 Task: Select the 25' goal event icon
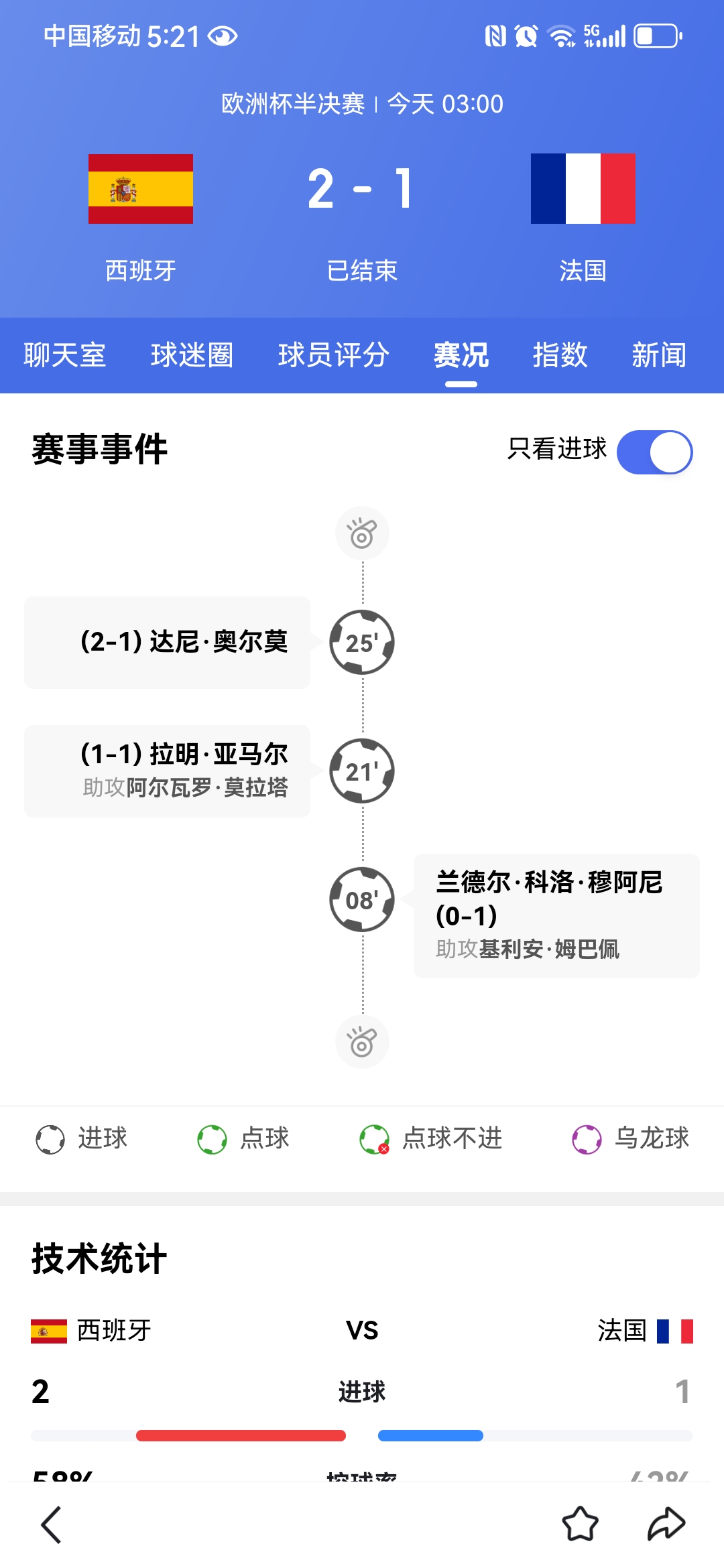point(362,642)
